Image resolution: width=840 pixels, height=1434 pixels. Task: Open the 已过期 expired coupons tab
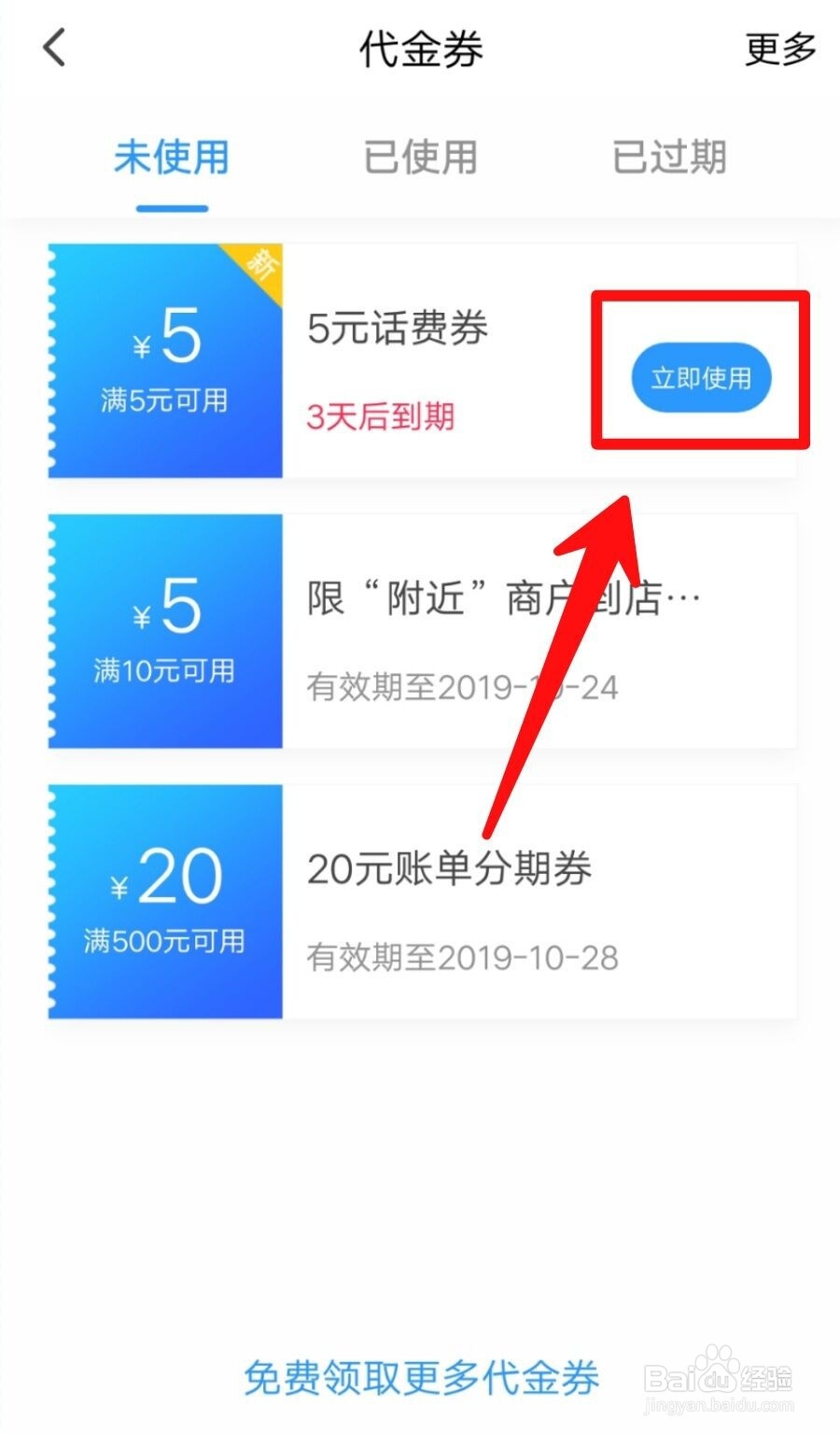[x=668, y=157]
